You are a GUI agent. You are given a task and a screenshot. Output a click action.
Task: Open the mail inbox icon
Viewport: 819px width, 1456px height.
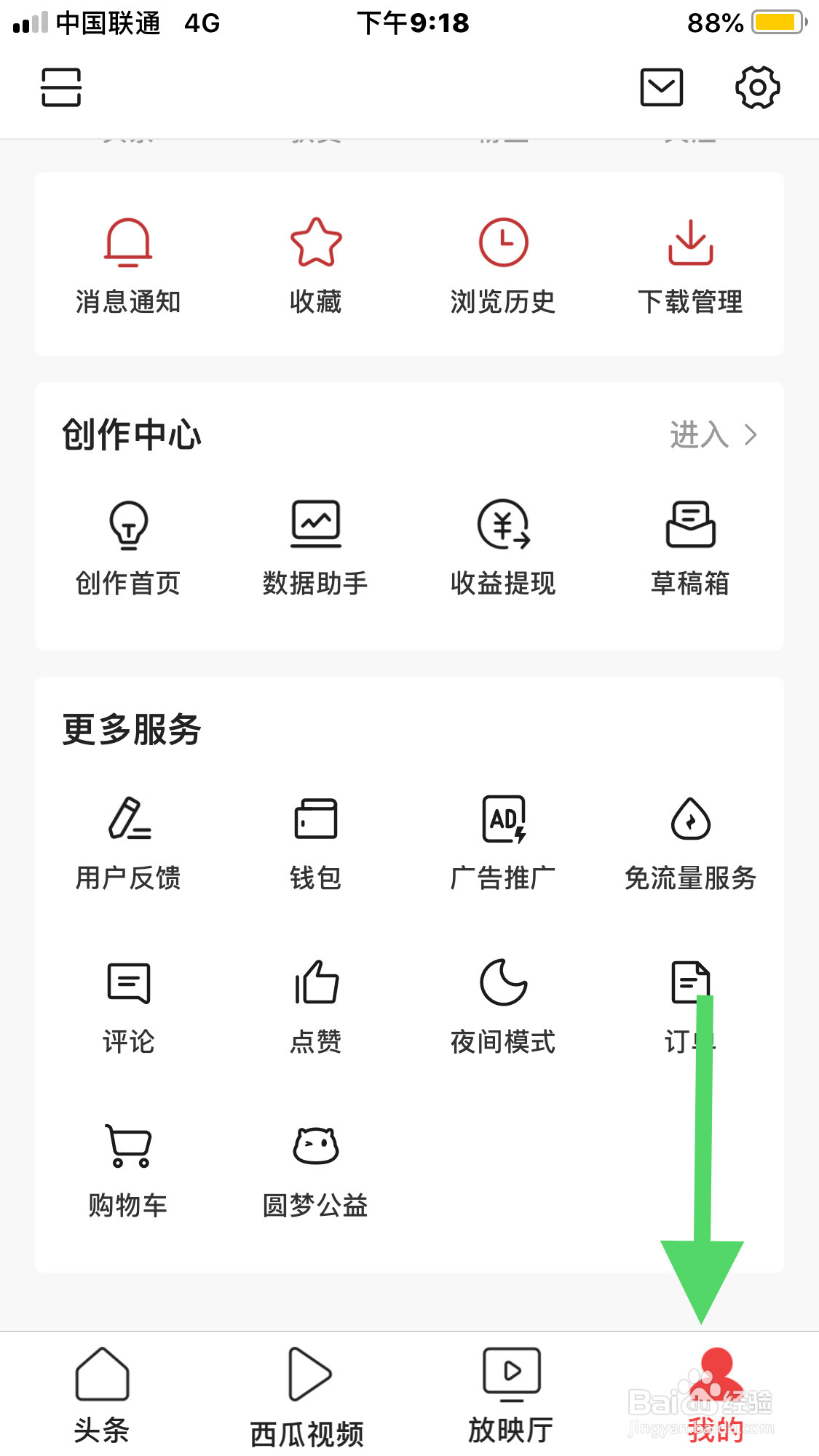(661, 87)
